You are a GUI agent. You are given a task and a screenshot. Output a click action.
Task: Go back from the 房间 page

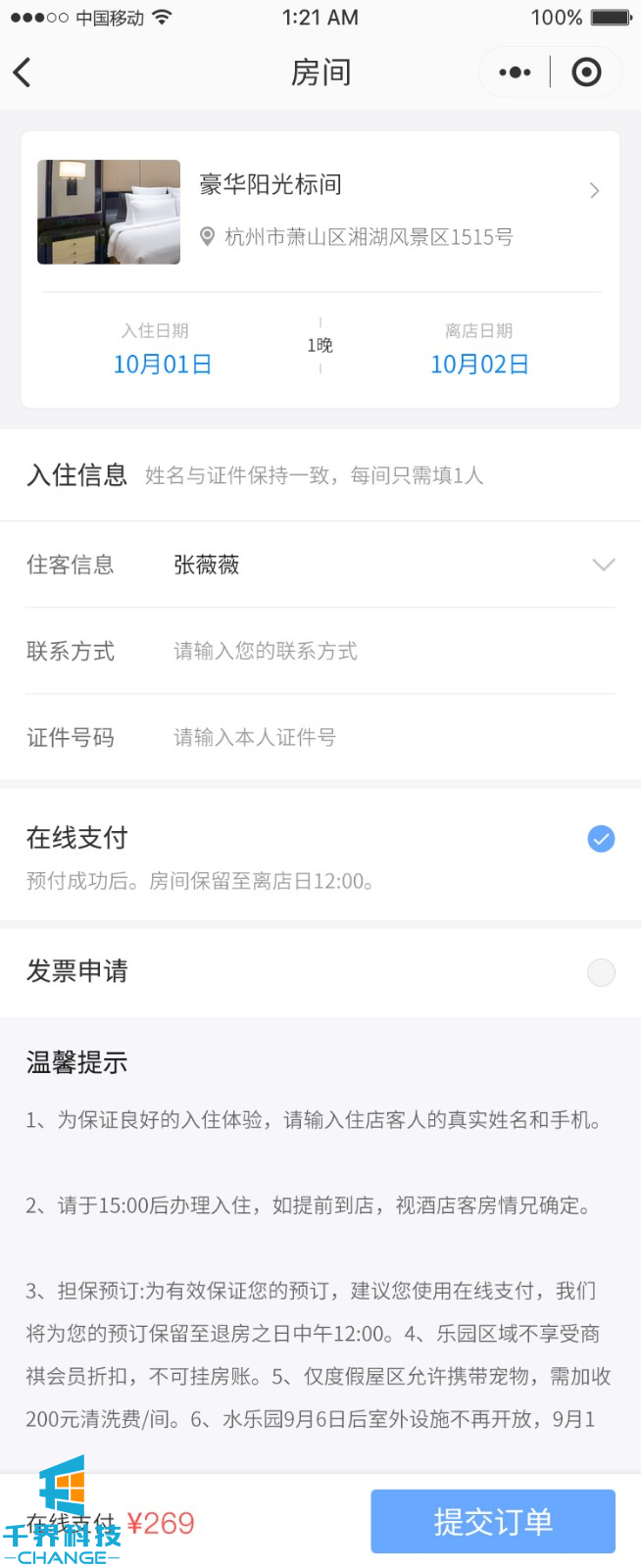(x=23, y=73)
